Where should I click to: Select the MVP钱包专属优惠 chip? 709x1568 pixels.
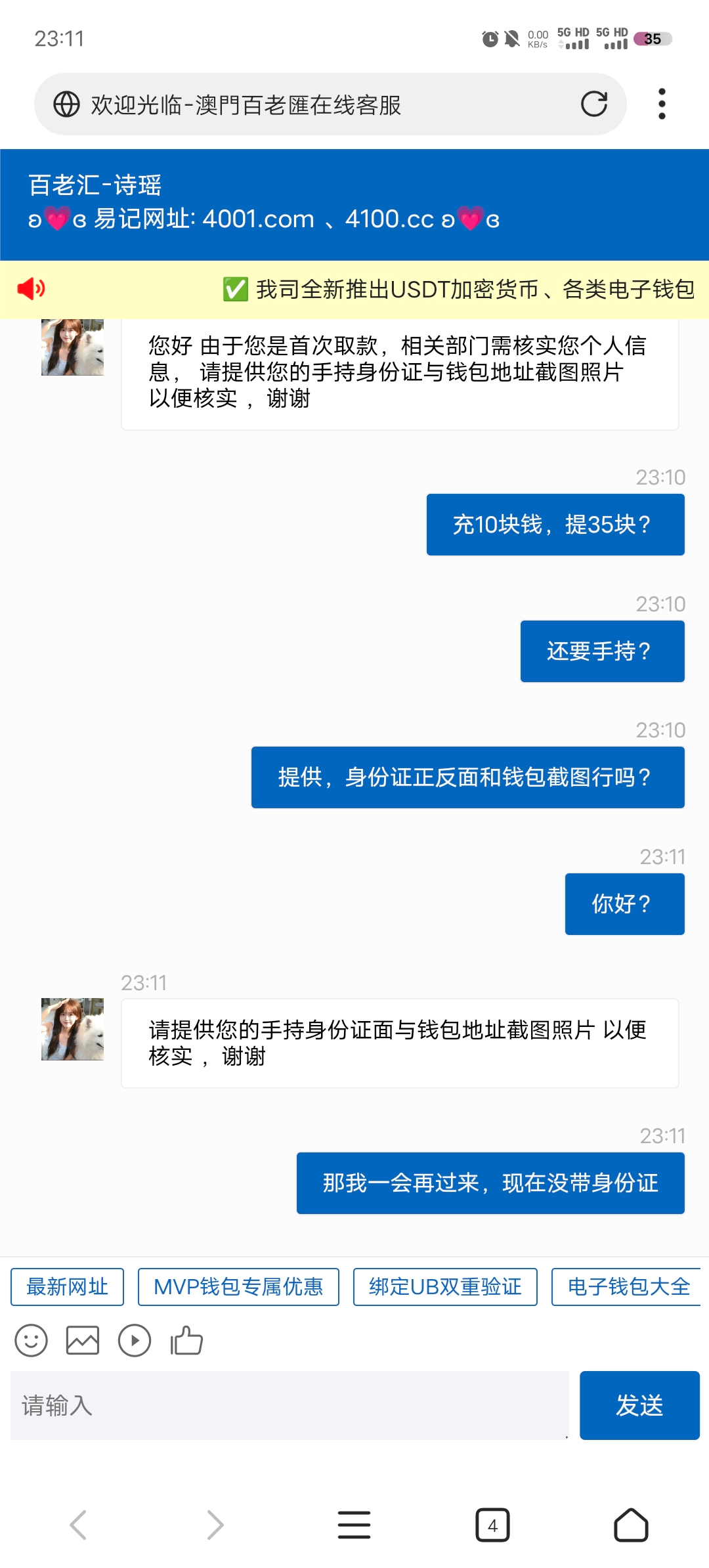(x=238, y=1286)
